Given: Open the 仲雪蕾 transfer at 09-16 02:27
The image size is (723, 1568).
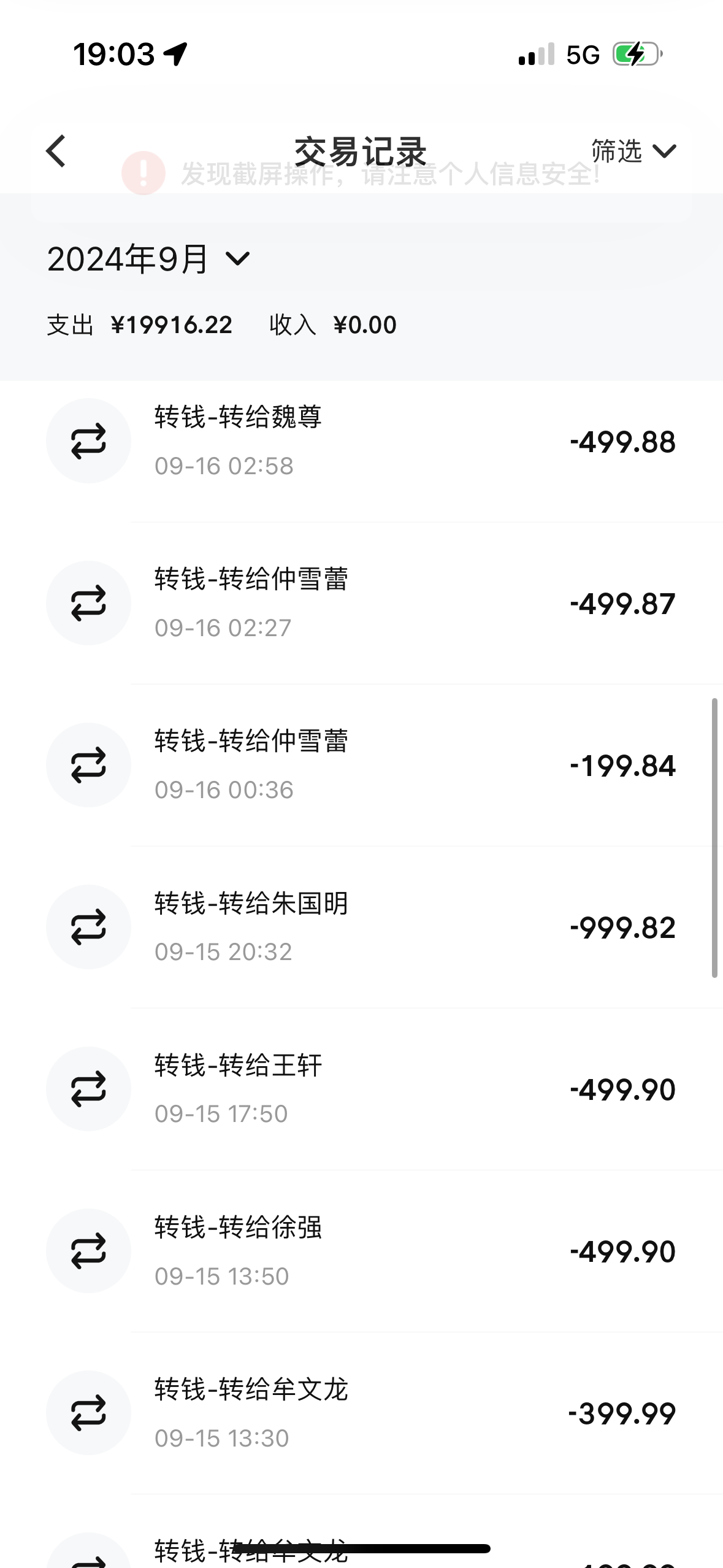Looking at the screenshot, I should pos(362,603).
